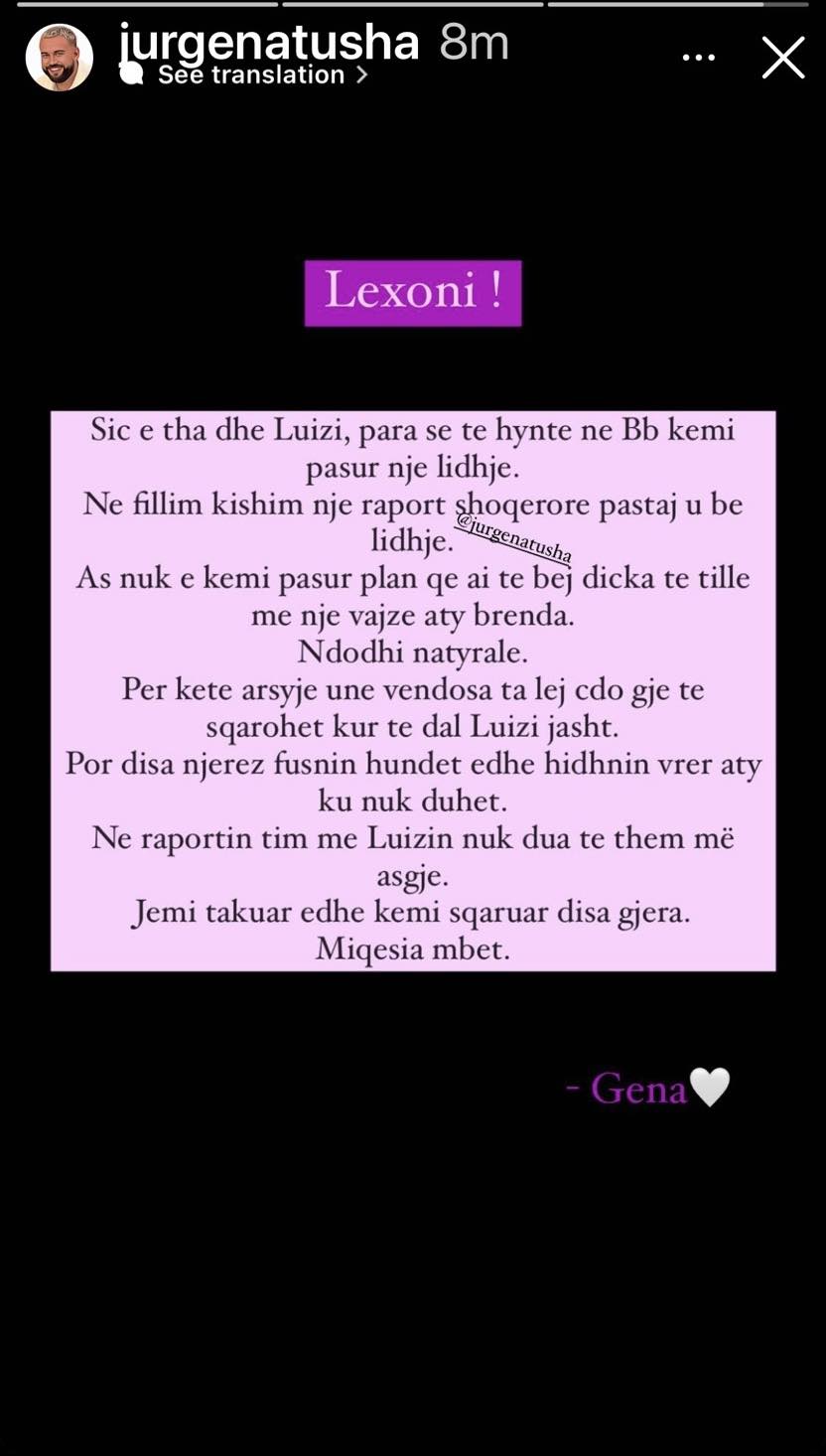Screen dimensions: 826x1456
Task: Open the jurgenatusha username link
Action: (269, 41)
